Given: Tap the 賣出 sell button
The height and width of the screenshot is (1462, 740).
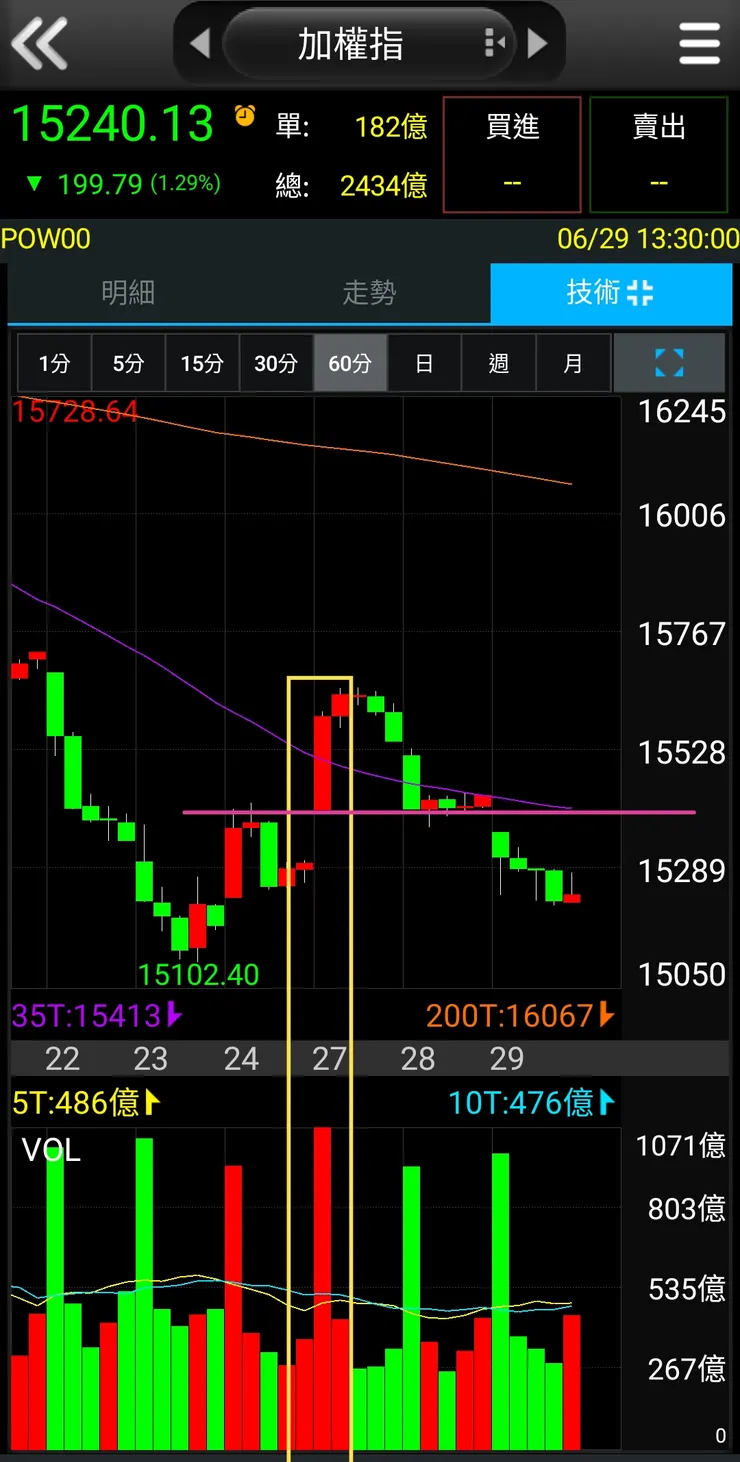Looking at the screenshot, I should click(x=659, y=154).
